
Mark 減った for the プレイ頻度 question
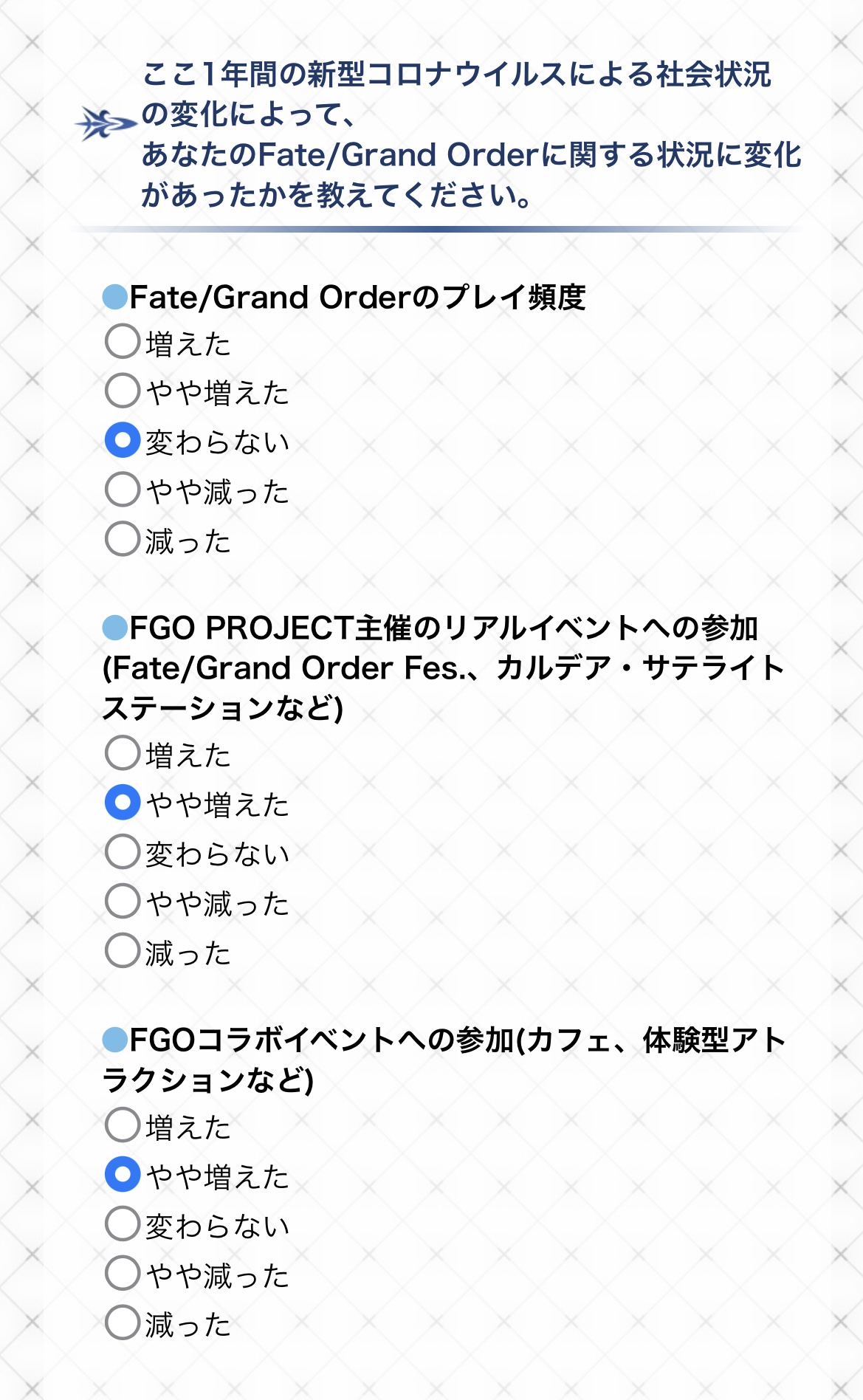(x=123, y=539)
